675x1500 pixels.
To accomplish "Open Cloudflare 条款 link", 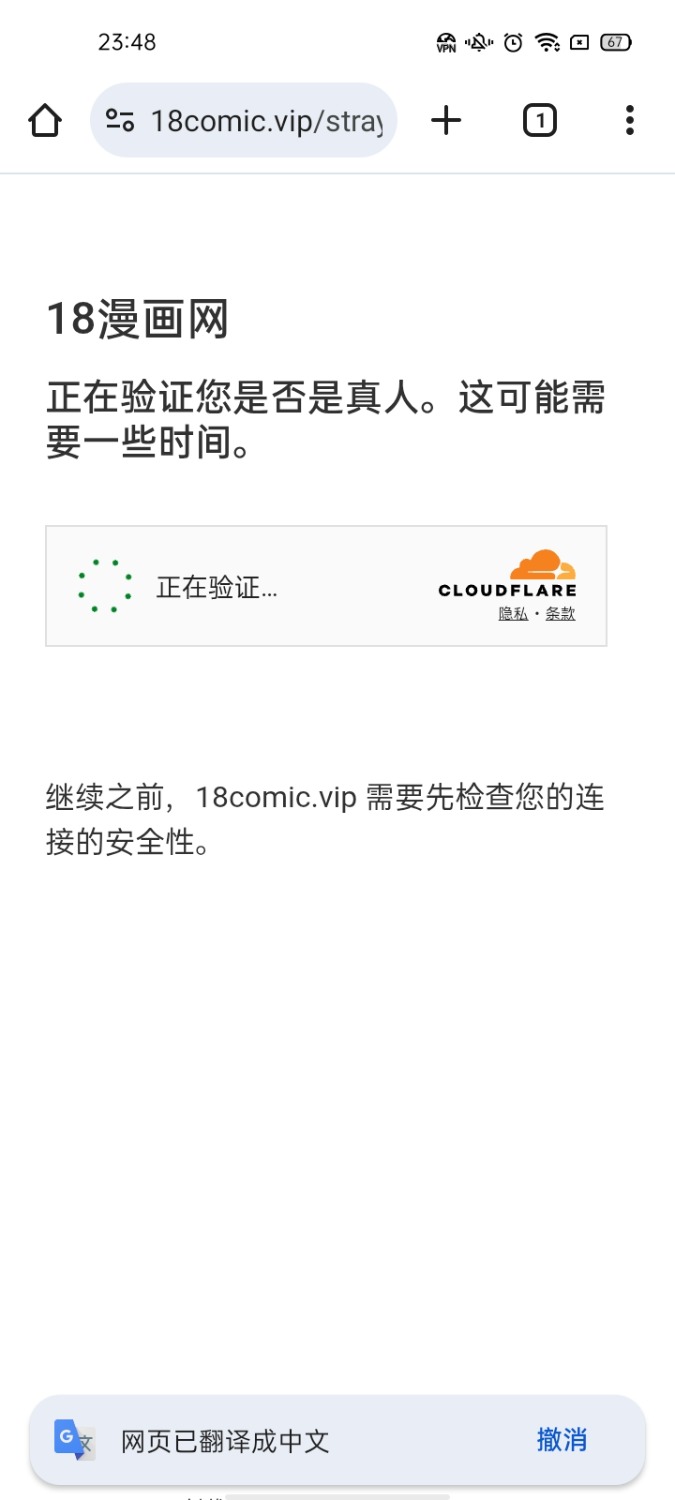I will click(560, 614).
